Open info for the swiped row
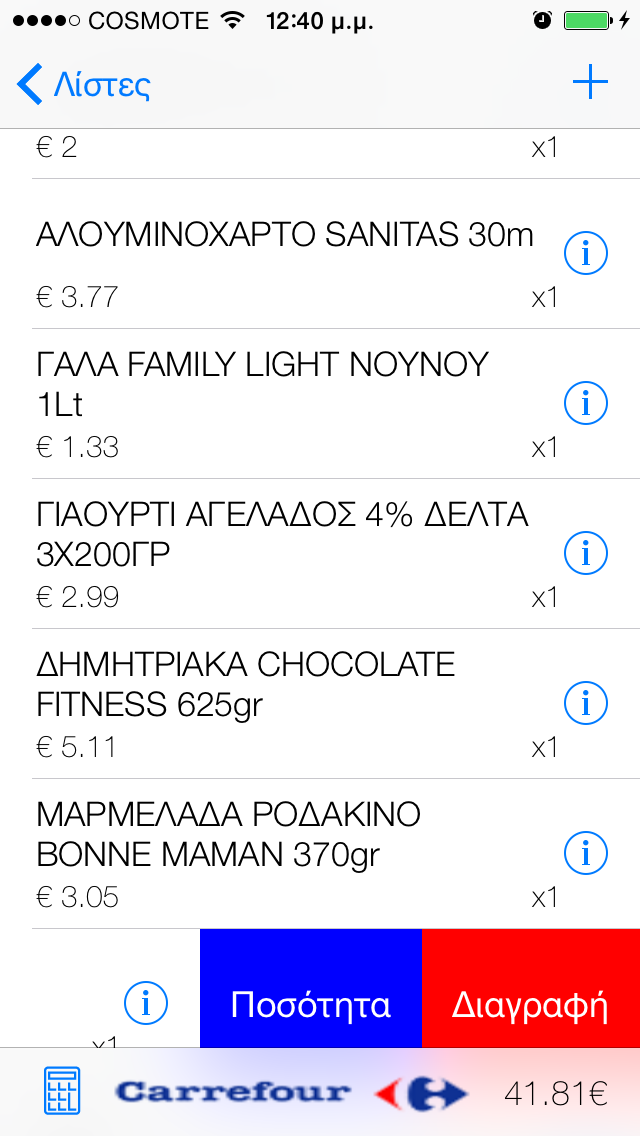Screen dimensions: 640x1136 [x=146, y=1001]
